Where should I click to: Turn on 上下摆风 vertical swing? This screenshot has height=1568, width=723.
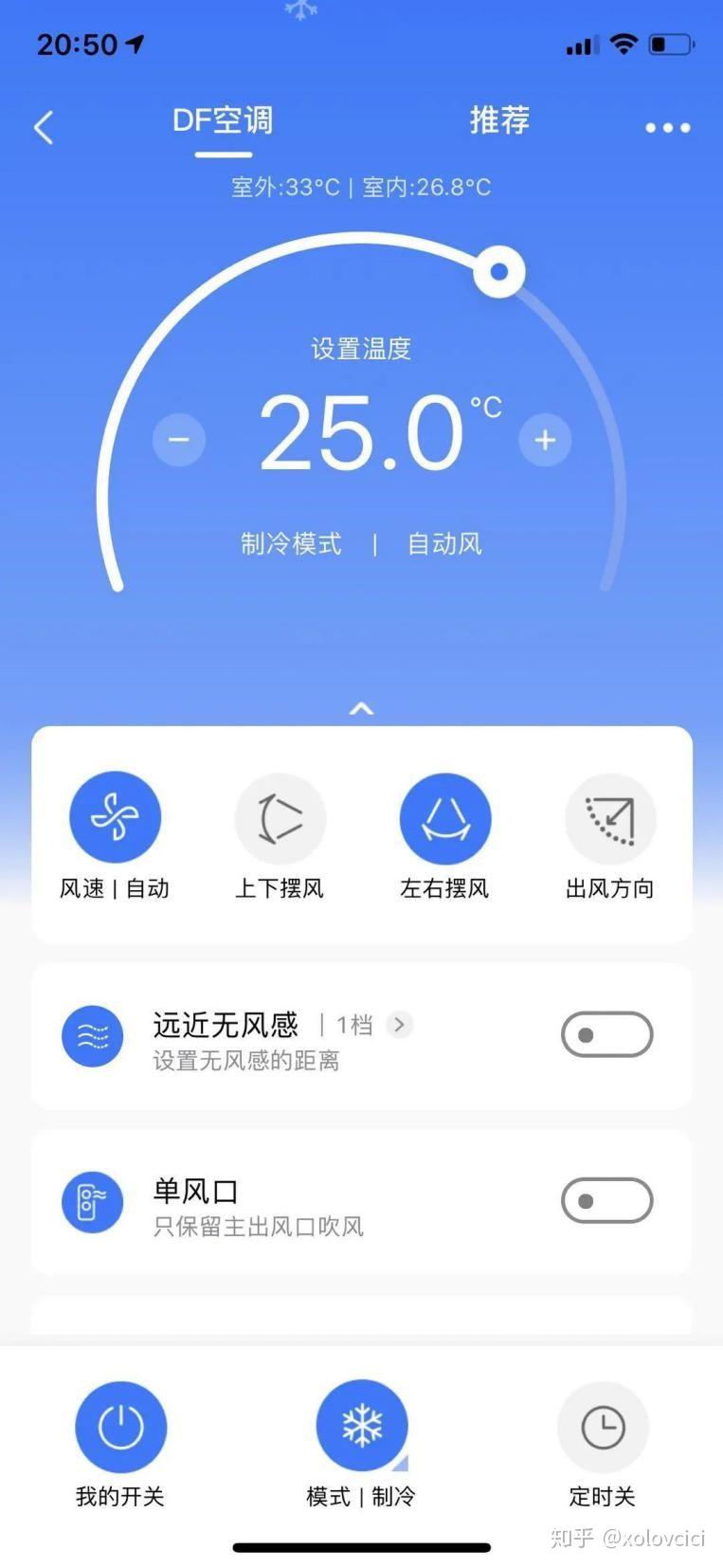coord(280,818)
